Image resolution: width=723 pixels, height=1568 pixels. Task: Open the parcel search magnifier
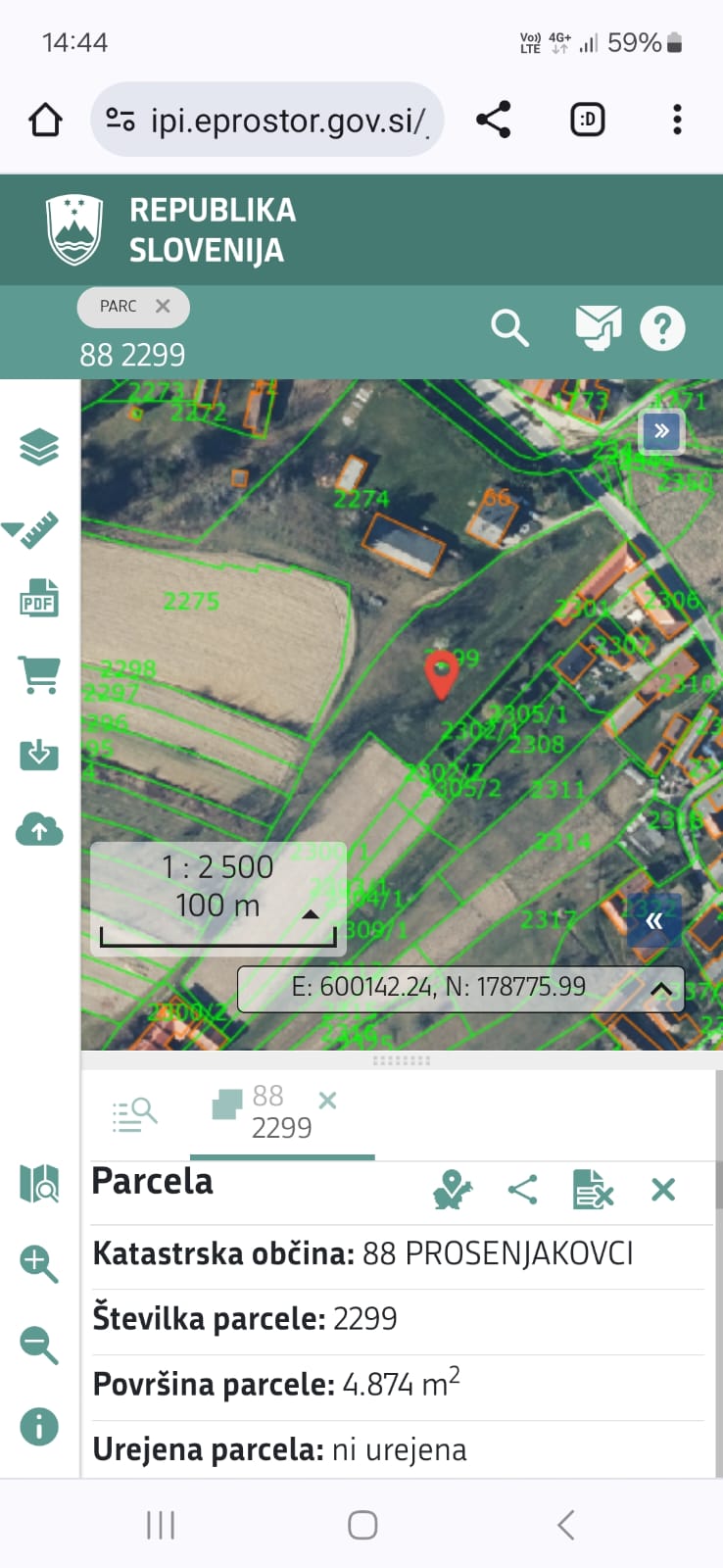pyautogui.click(x=509, y=328)
